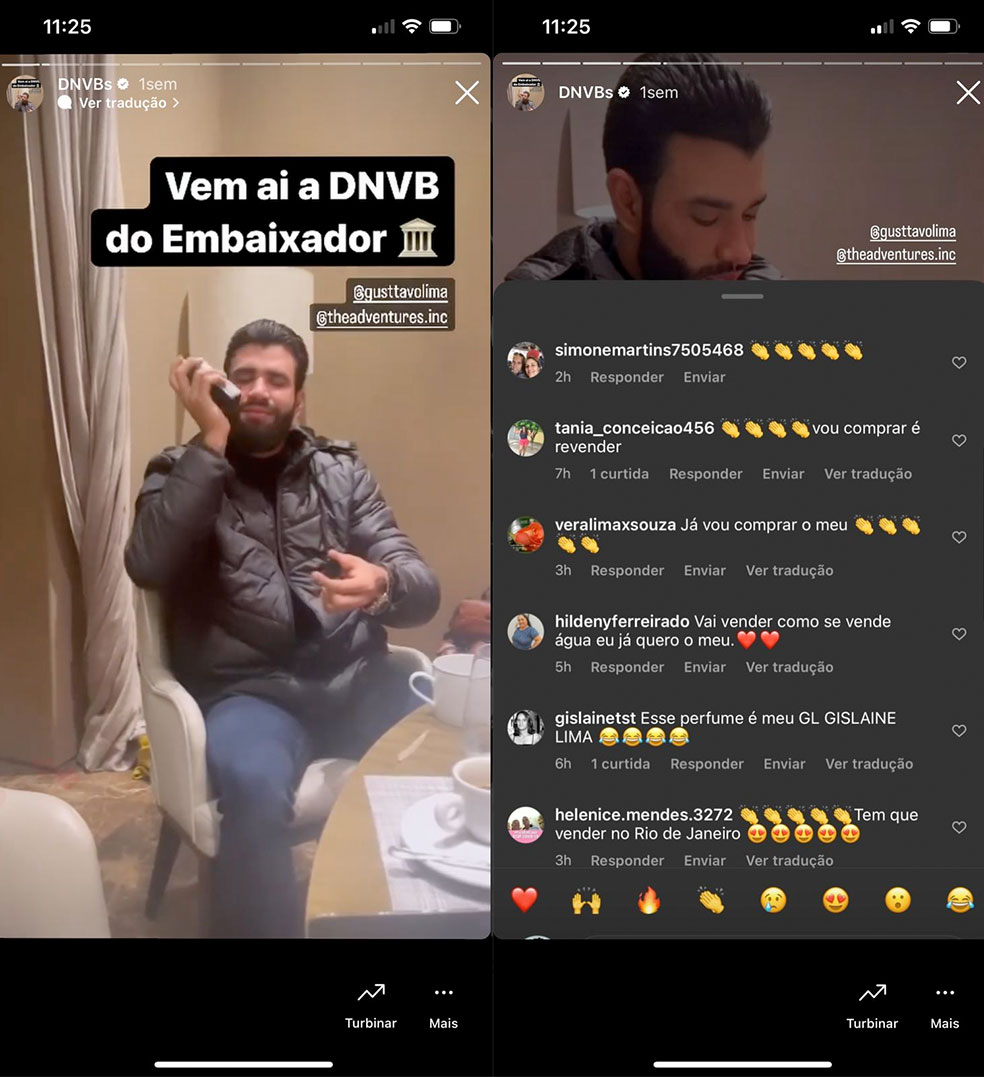
Task: Tap Enviar under gislainetst's comment
Action: pos(784,764)
